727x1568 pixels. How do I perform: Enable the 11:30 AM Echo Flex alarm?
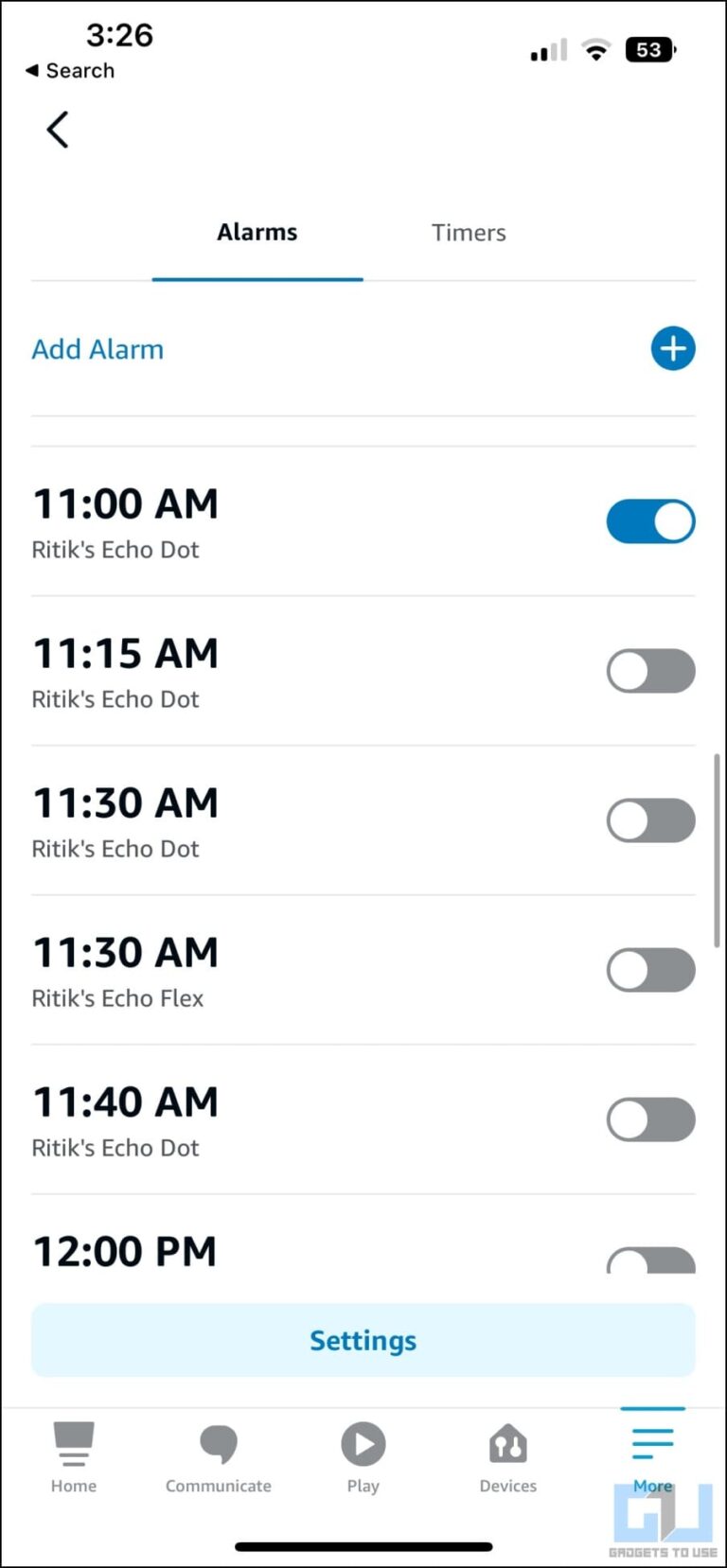pos(650,970)
